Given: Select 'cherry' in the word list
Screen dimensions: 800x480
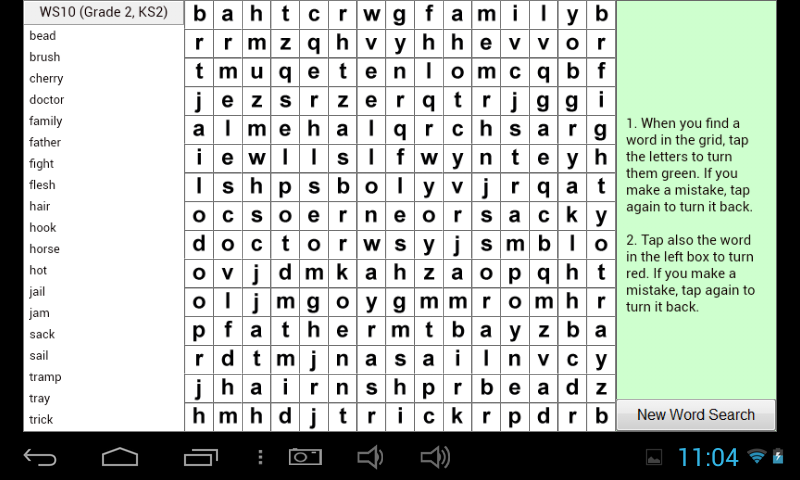Looking at the screenshot, I should [x=46, y=78].
